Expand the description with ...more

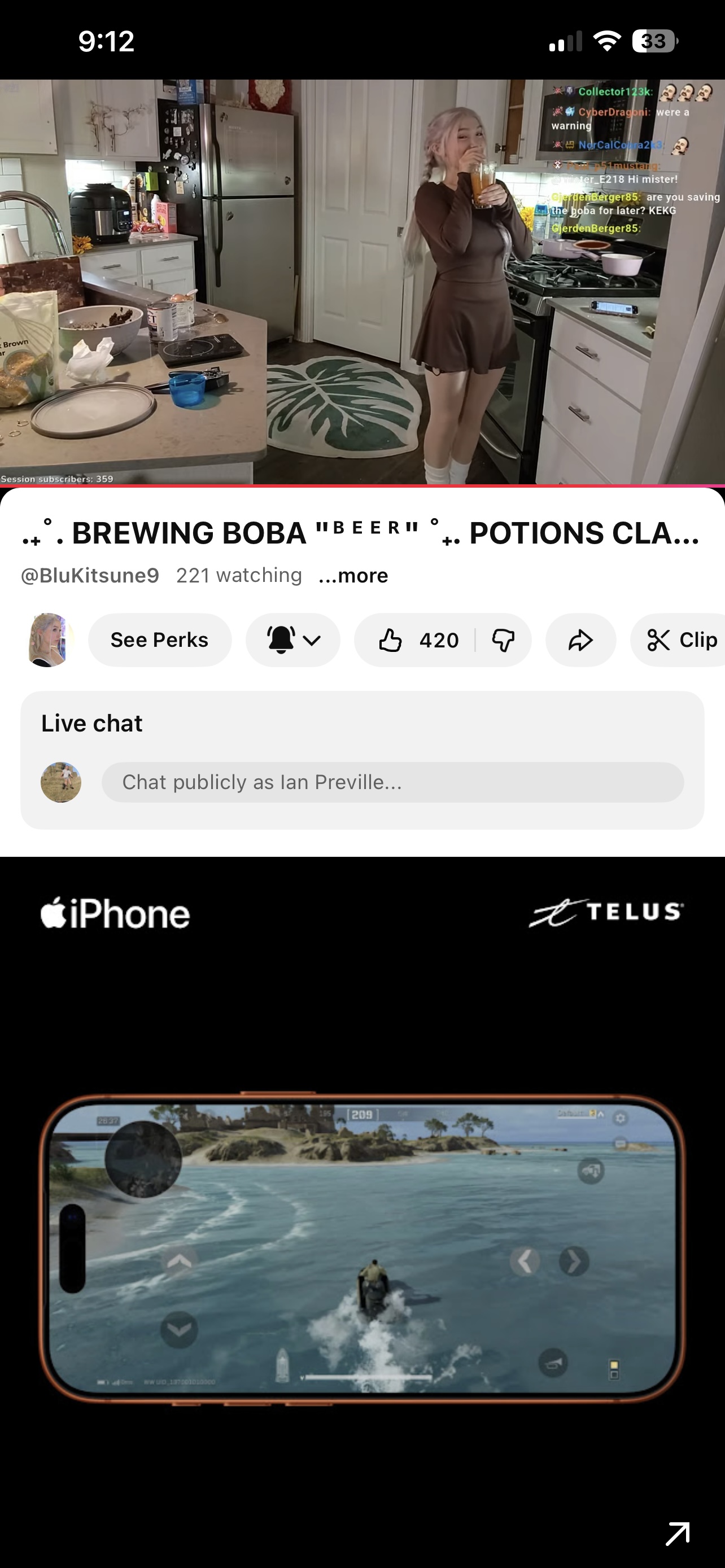click(353, 575)
